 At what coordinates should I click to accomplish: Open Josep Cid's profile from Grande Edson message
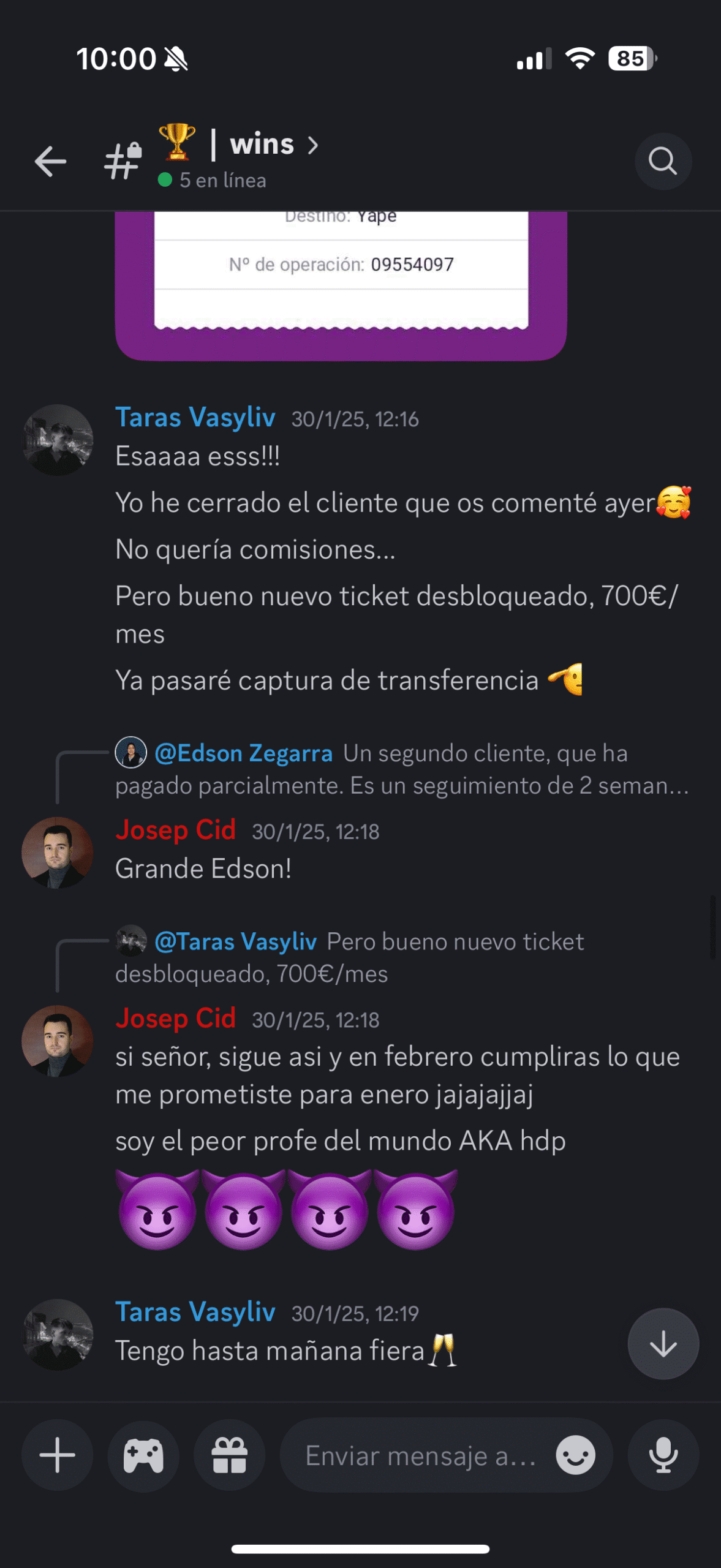coord(58,853)
